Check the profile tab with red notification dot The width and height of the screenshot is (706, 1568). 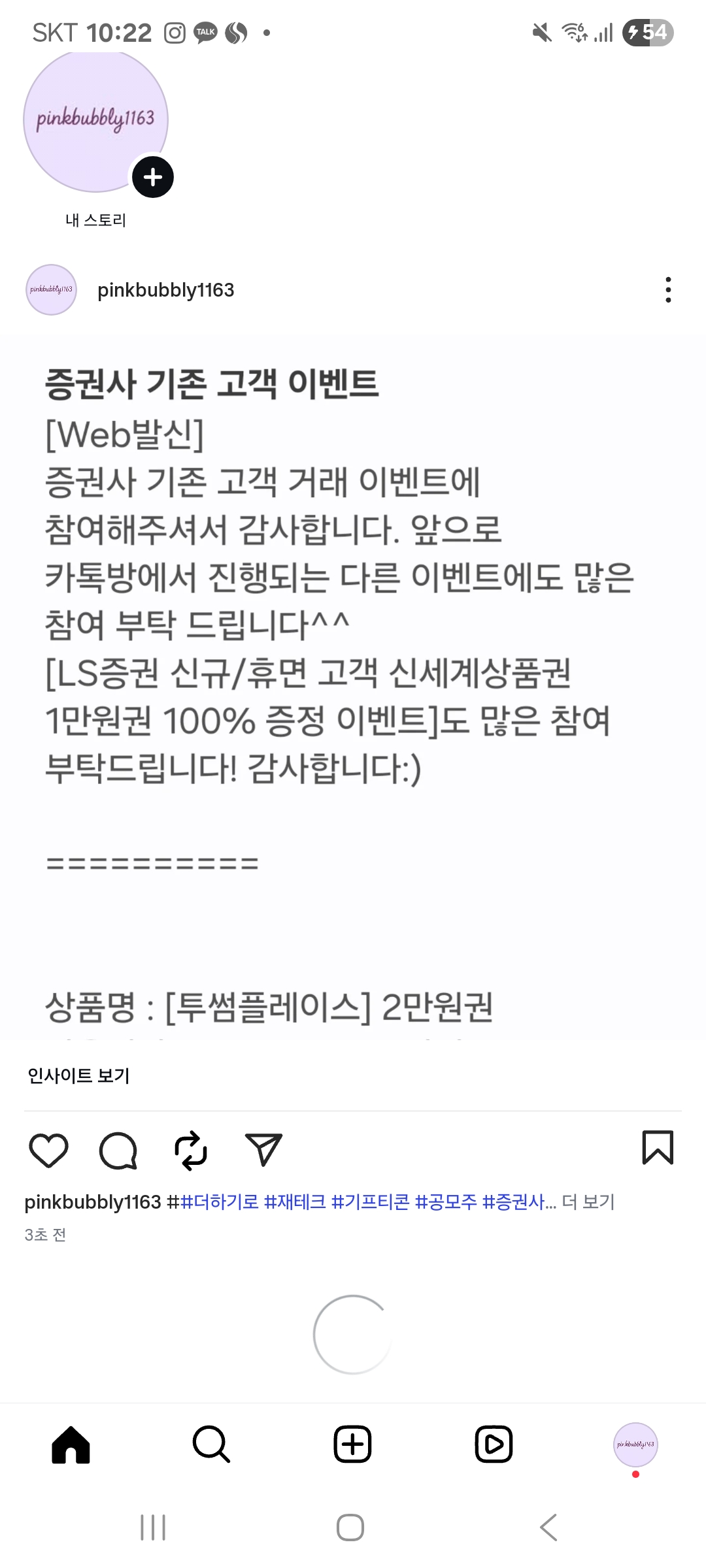pyautogui.click(x=635, y=1445)
